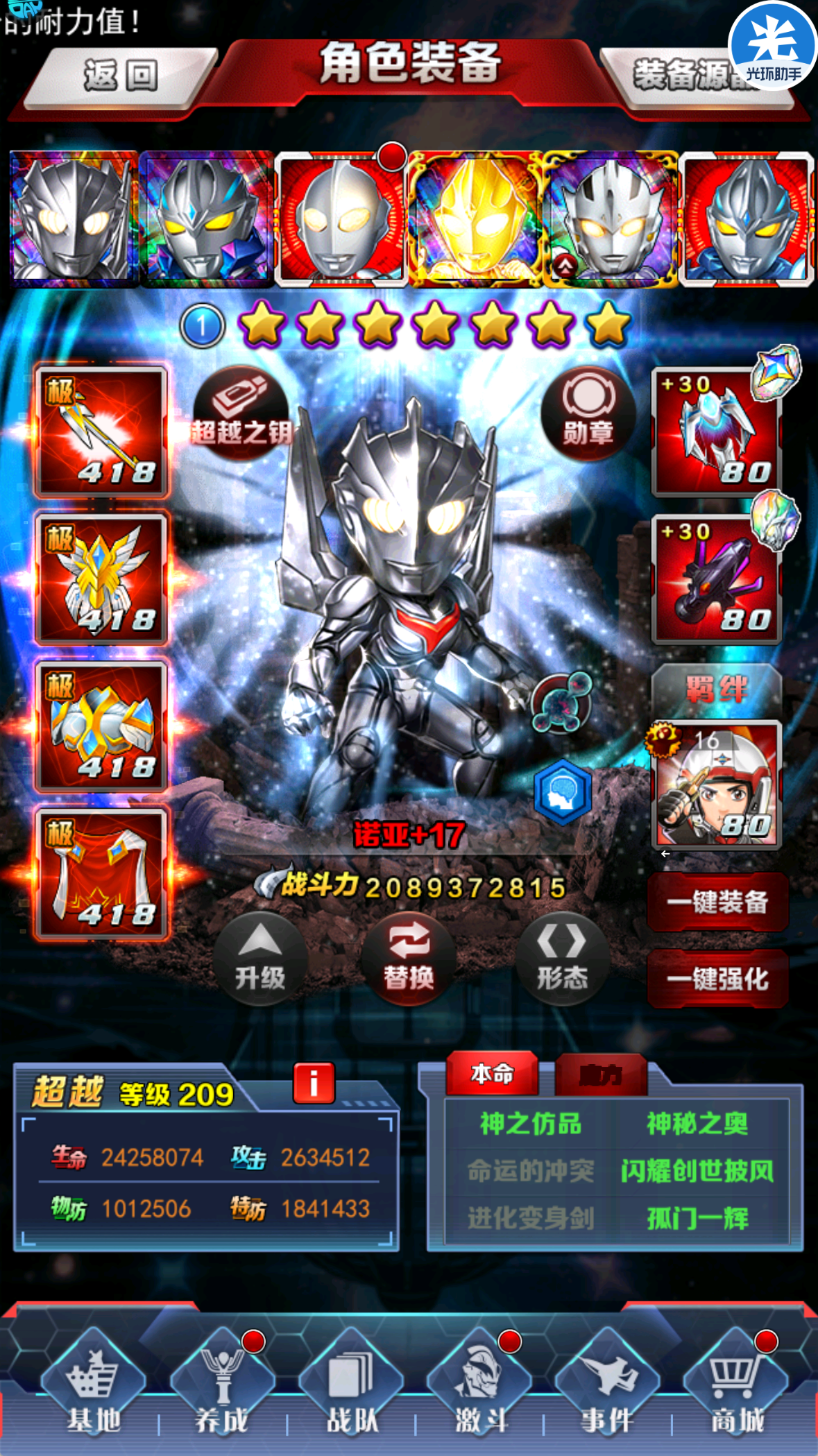Tap the 返回 back button

[120, 75]
